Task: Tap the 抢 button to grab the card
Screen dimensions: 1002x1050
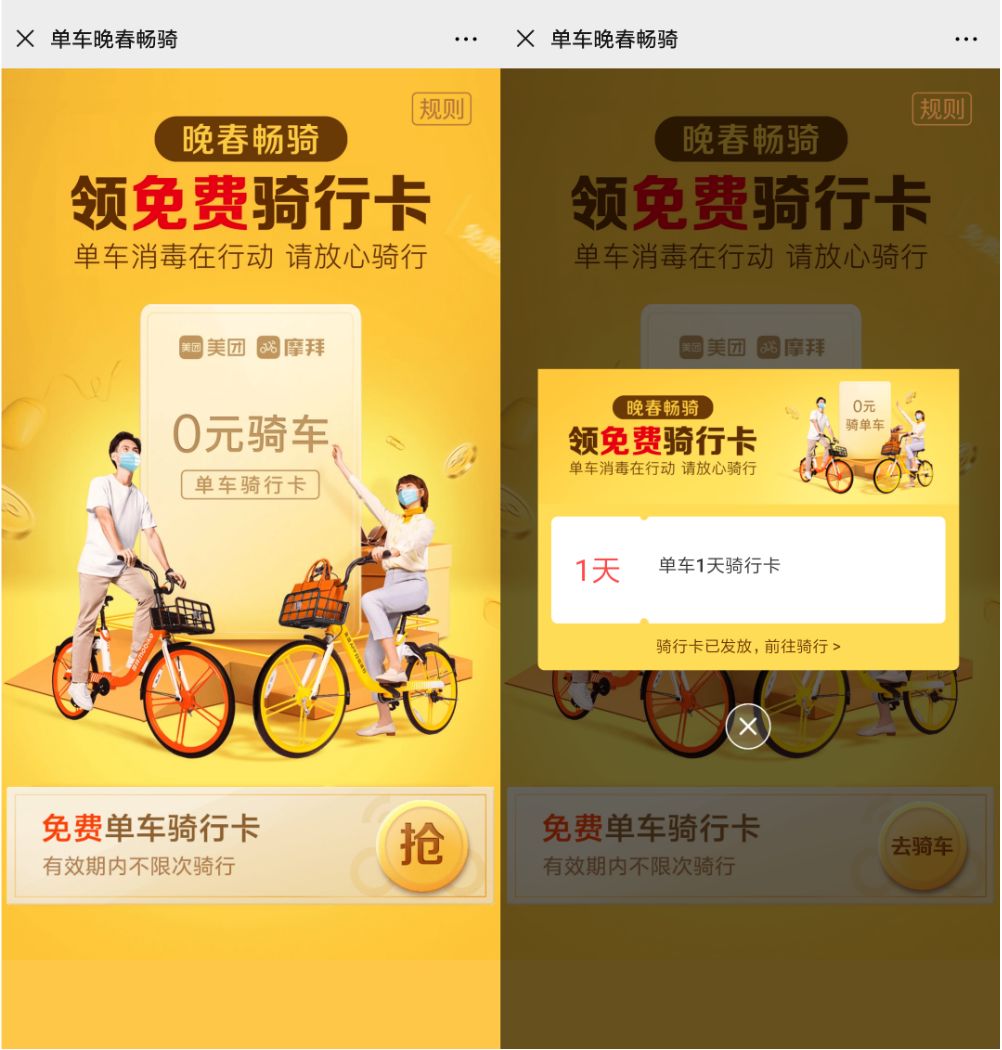Action: (x=422, y=846)
